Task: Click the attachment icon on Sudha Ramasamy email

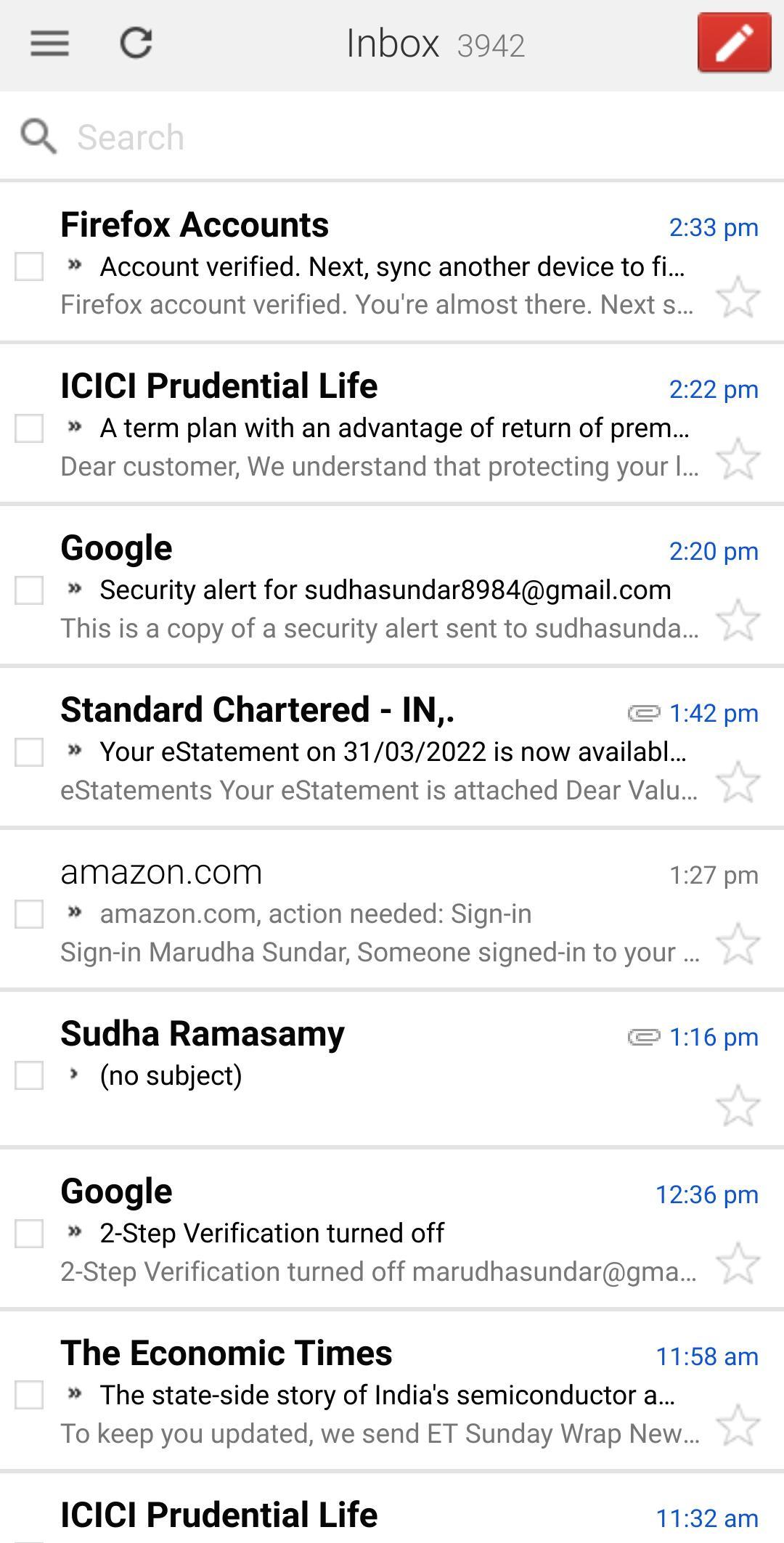Action: coord(645,1038)
